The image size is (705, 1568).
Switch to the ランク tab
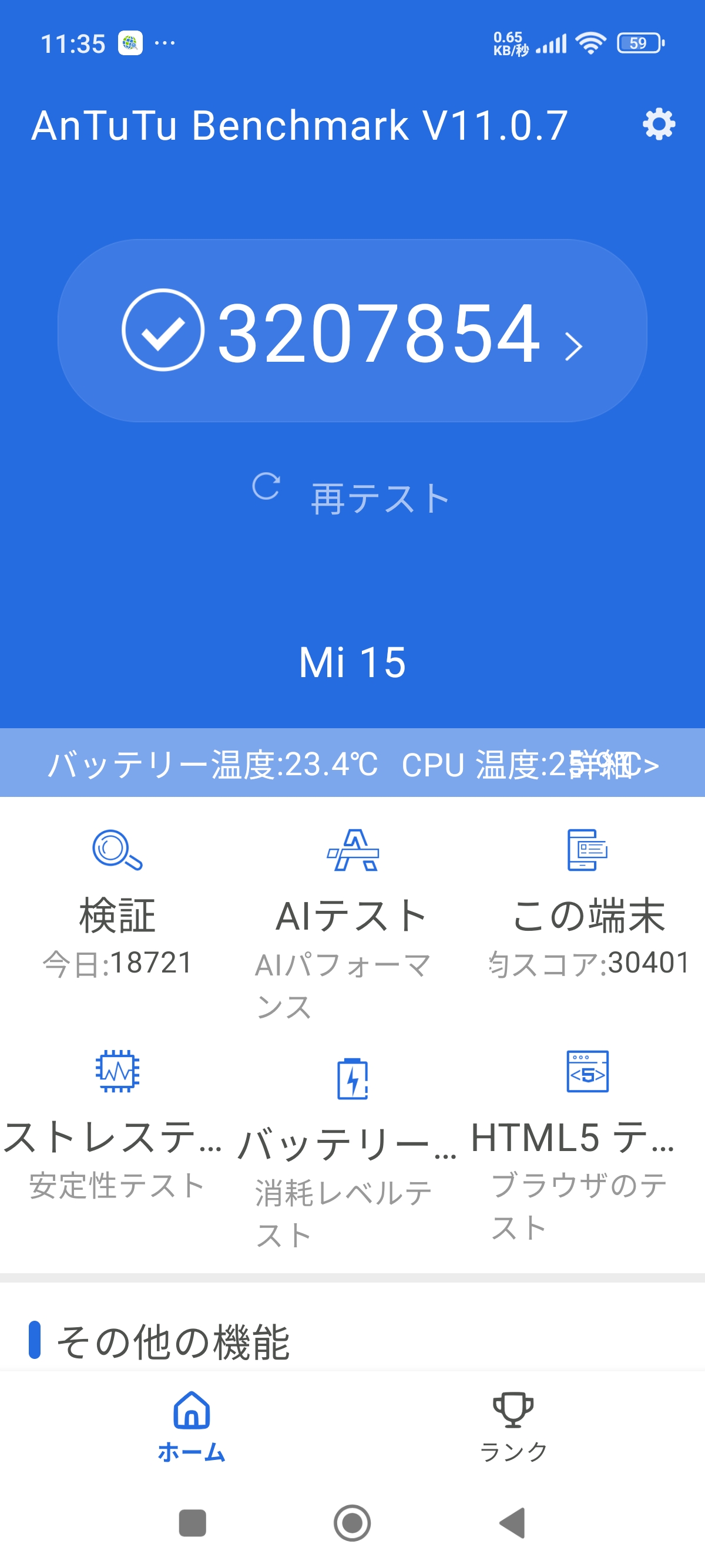[513, 1425]
